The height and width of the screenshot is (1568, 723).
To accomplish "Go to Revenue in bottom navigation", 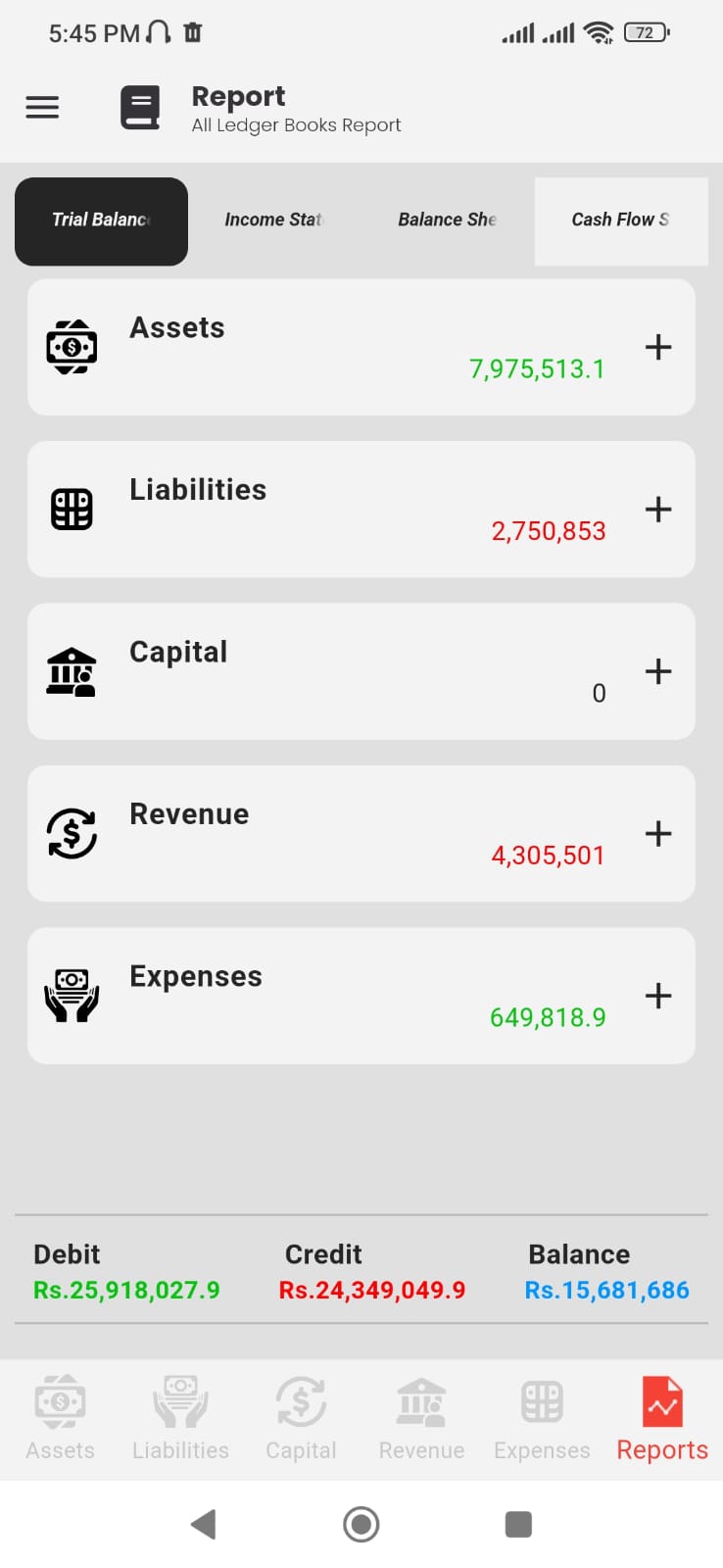I will (x=421, y=1419).
